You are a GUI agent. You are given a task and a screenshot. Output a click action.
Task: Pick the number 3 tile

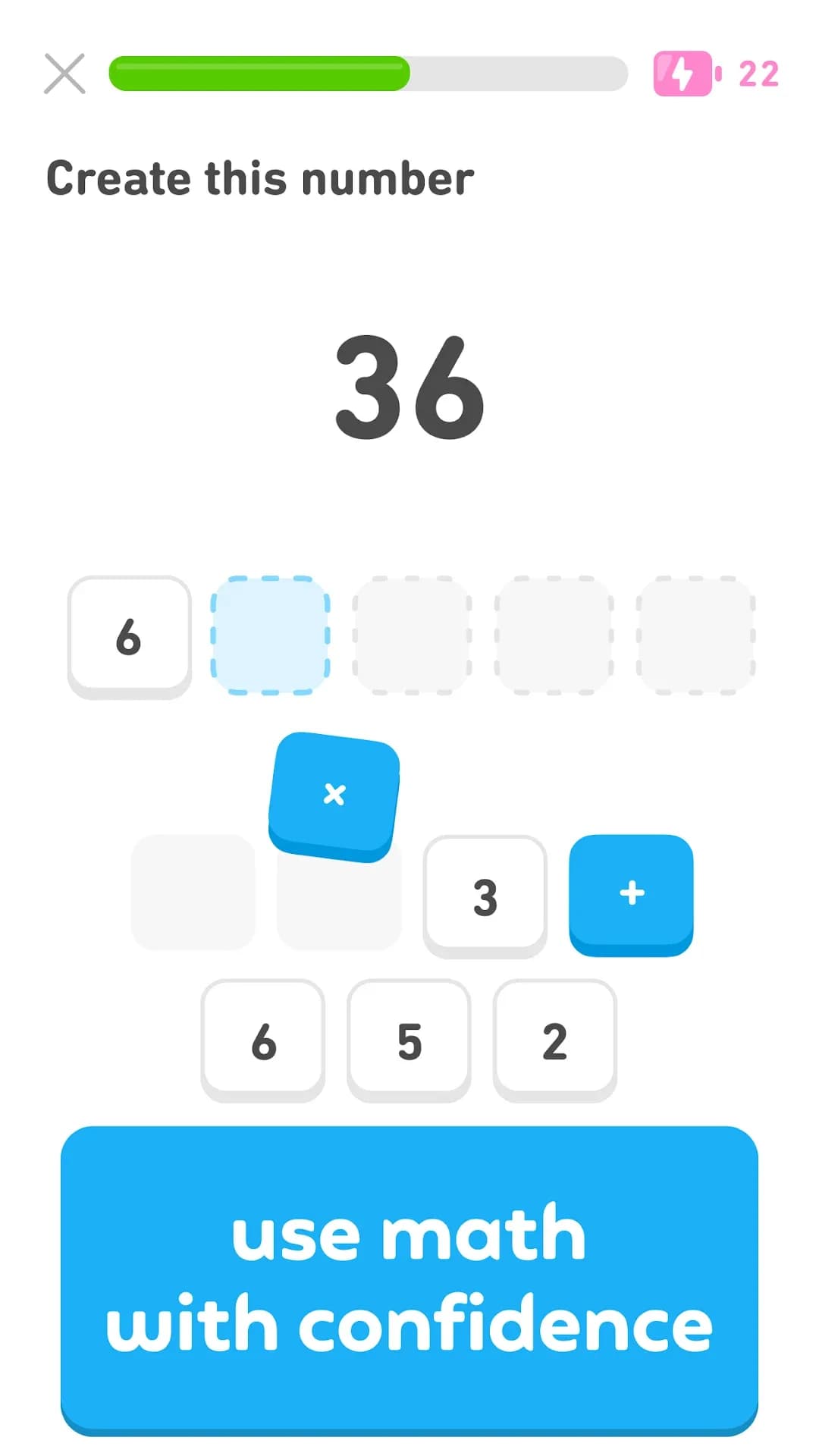coord(485,896)
